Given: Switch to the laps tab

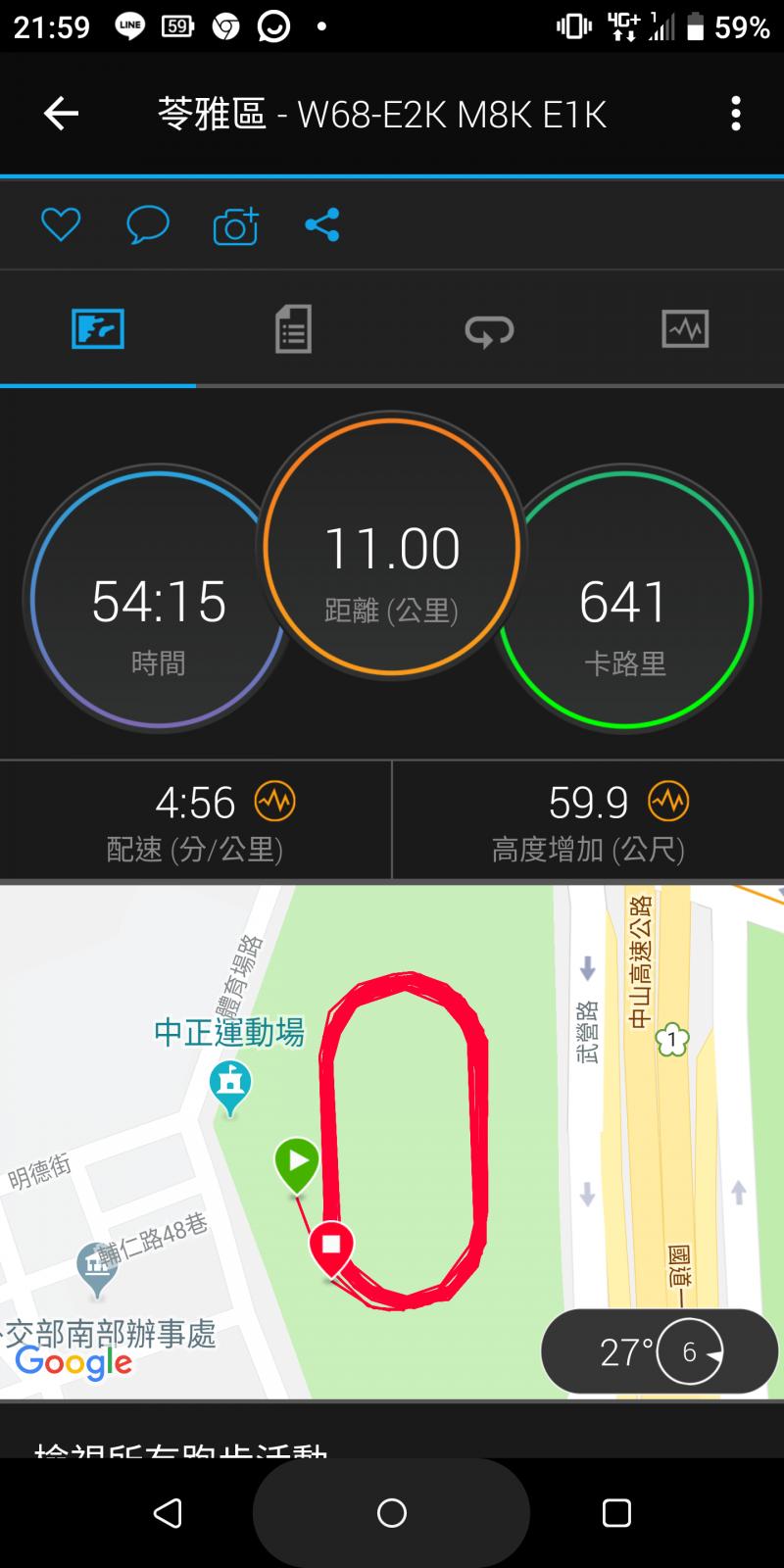Looking at the screenshot, I should pos(489,329).
